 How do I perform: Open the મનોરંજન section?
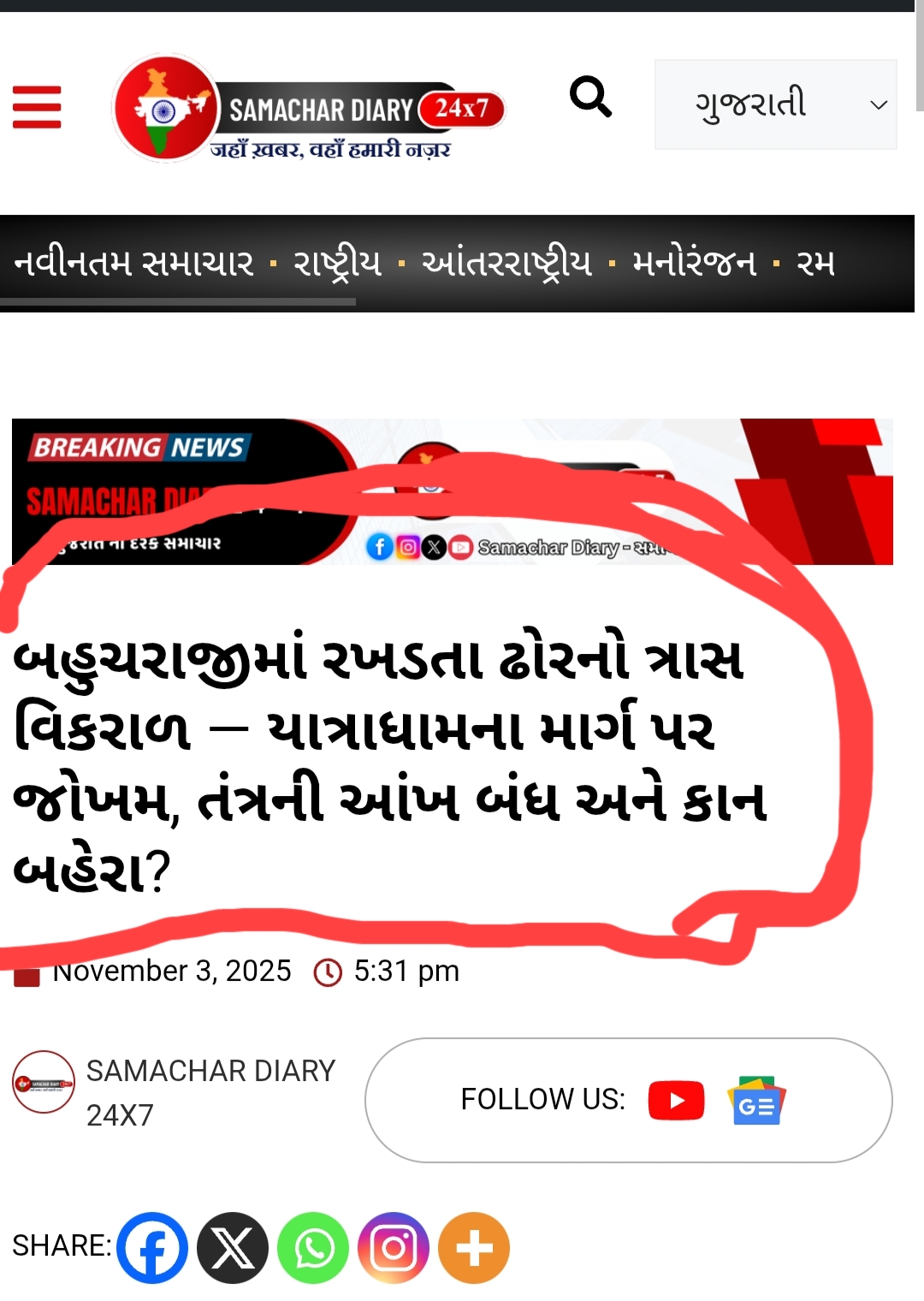(694, 263)
